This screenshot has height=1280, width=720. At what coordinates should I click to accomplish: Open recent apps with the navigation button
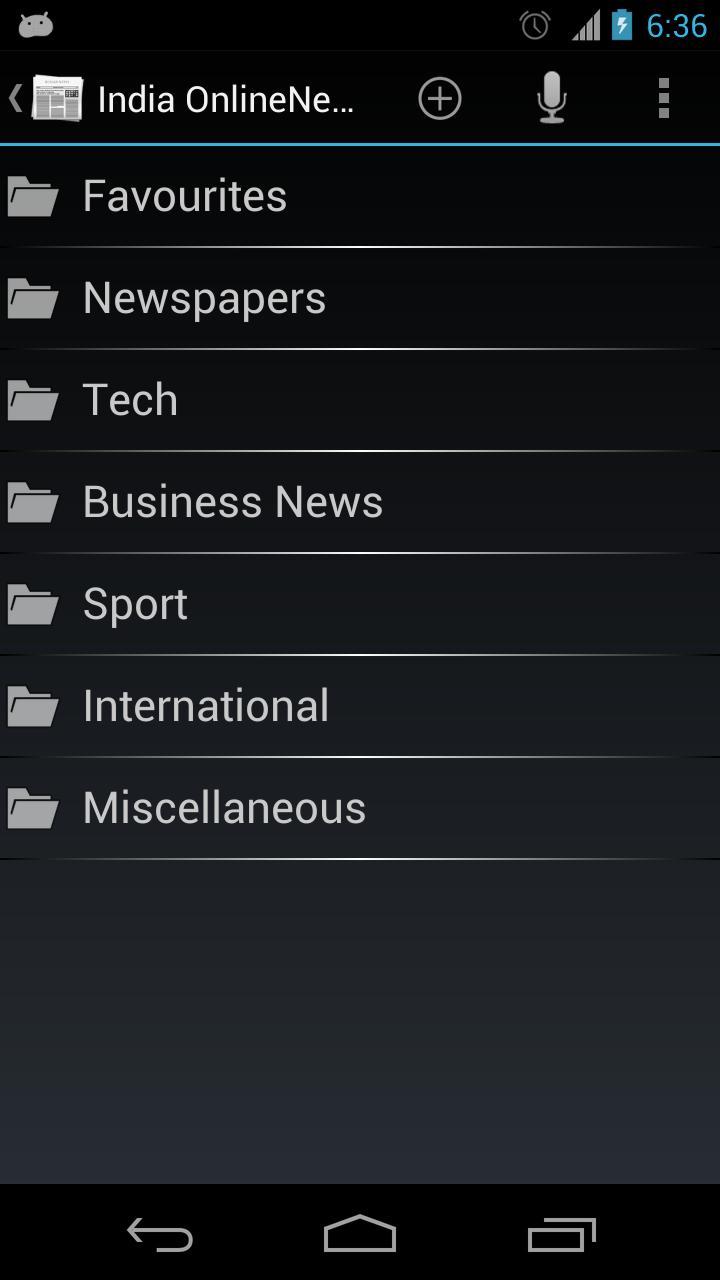561,1235
